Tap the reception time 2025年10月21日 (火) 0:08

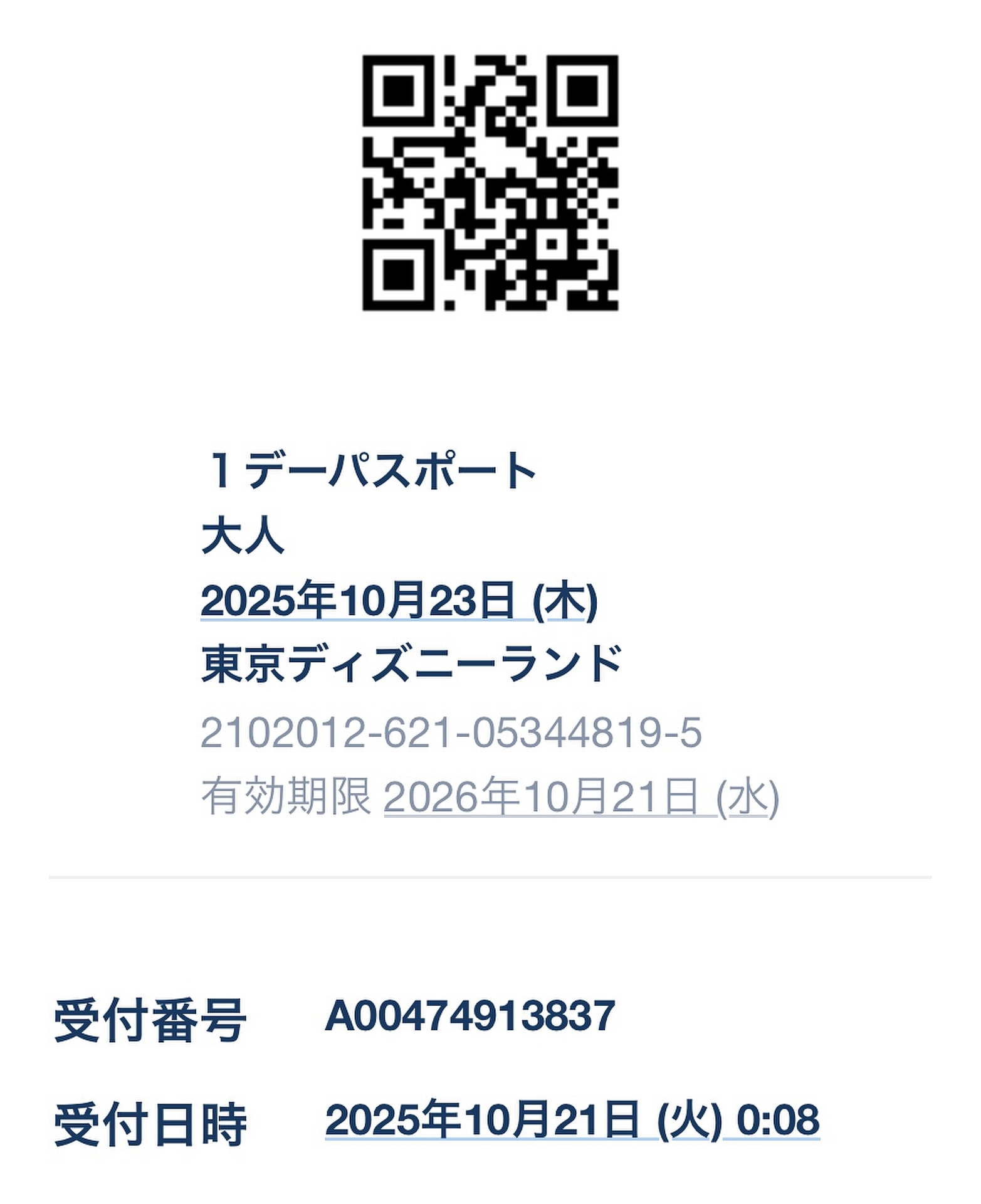click(x=572, y=1119)
